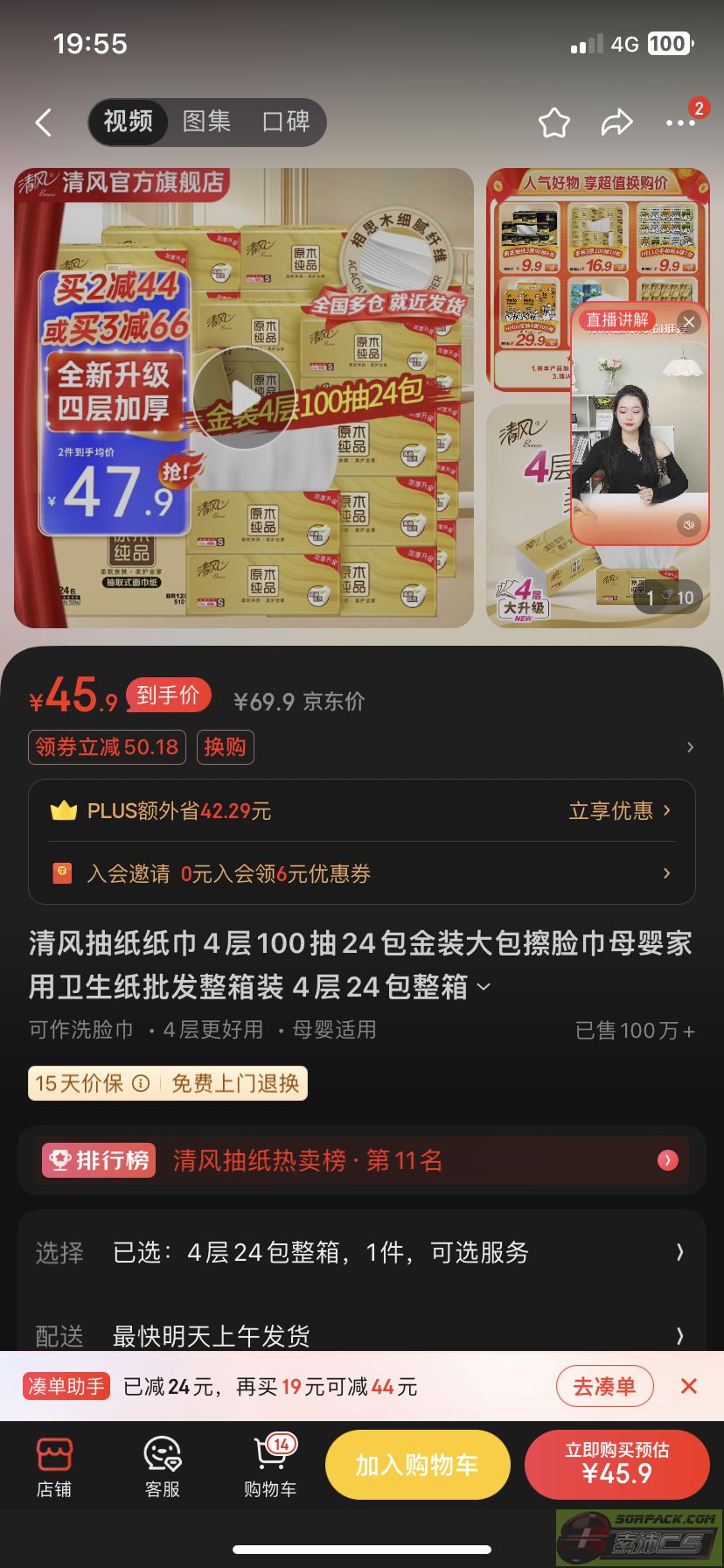Visit the 店铺 store page
Screen dimensions: 724x1568
pyautogui.click(x=54, y=1466)
